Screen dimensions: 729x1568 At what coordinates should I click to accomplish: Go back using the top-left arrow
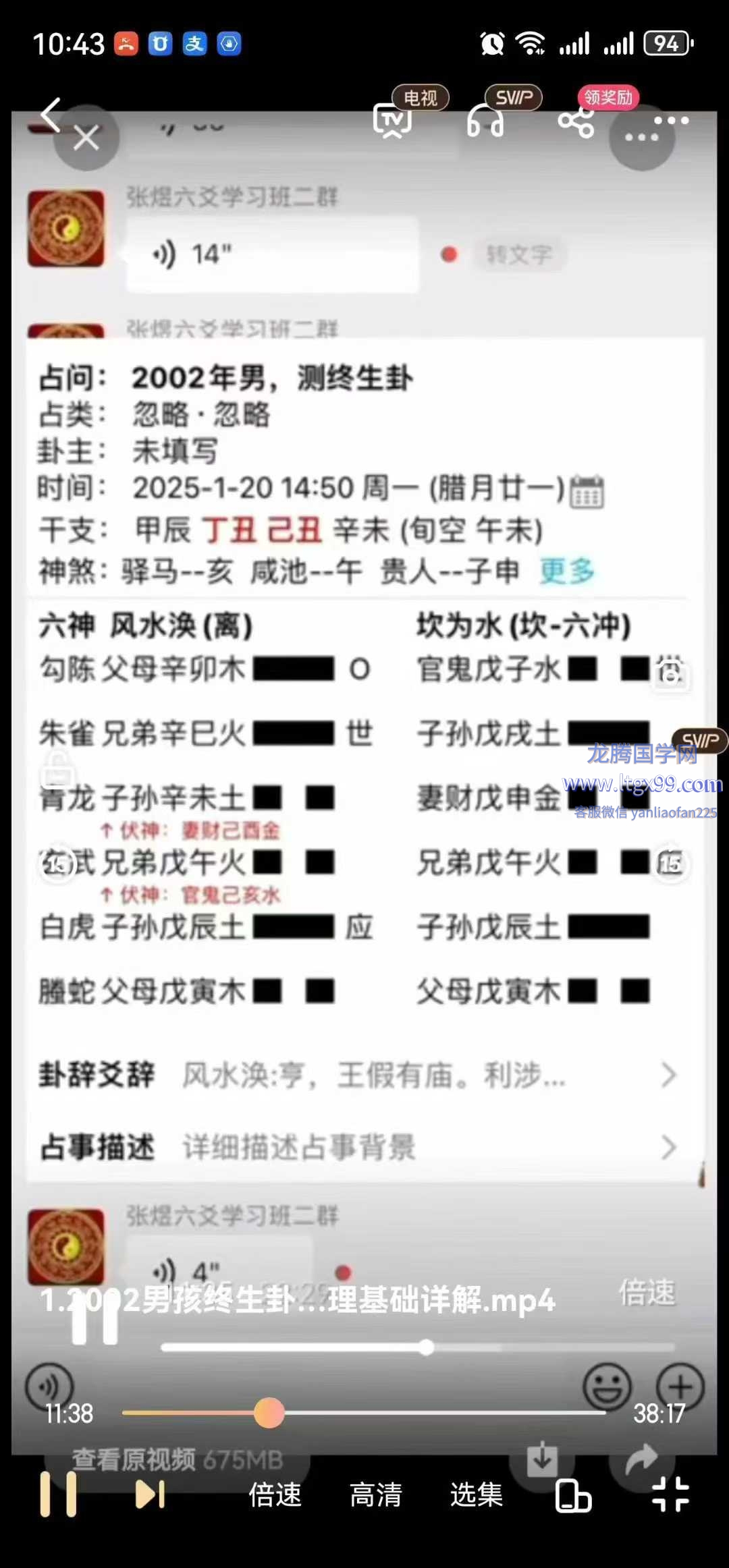pyautogui.click(x=51, y=115)
